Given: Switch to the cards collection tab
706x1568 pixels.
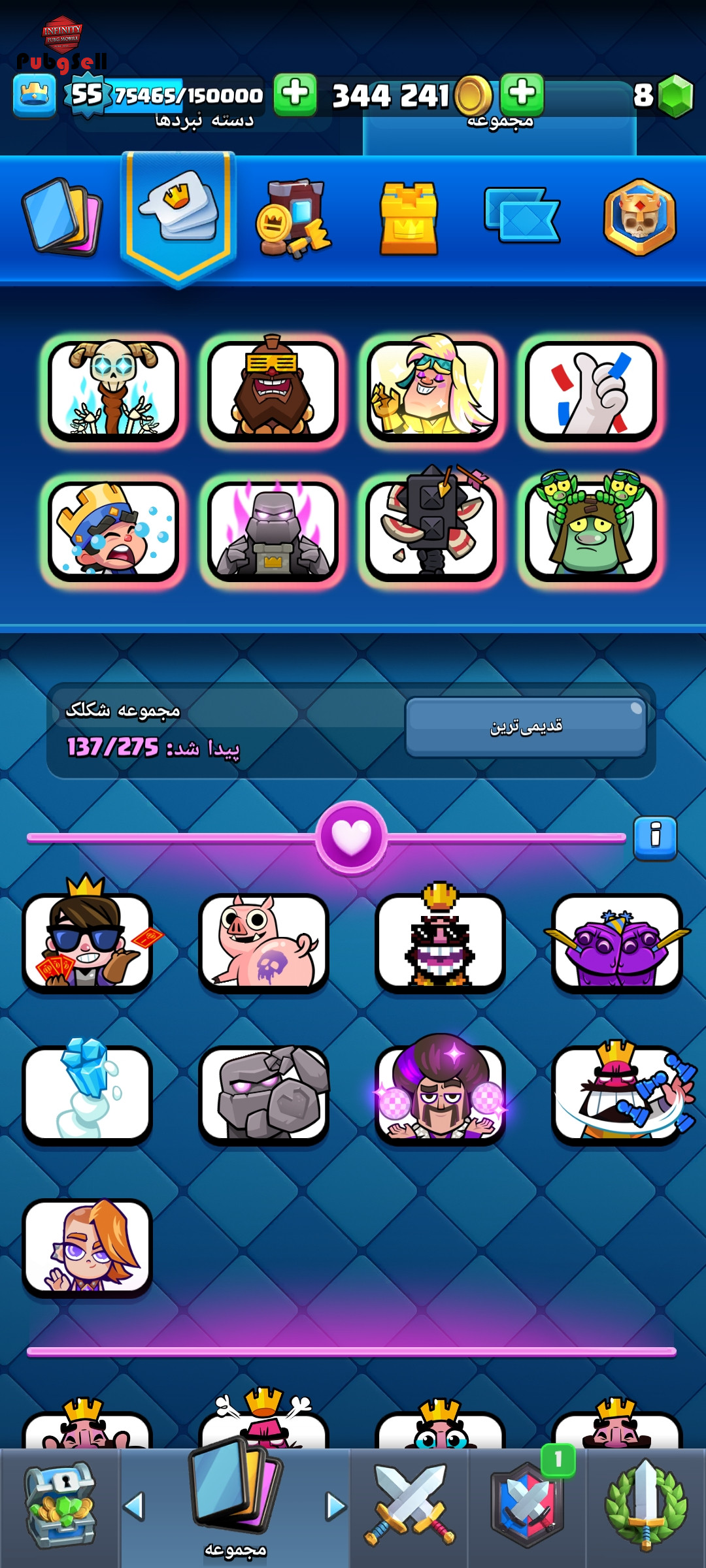Looking at the screenshot, I should (63, 217).
